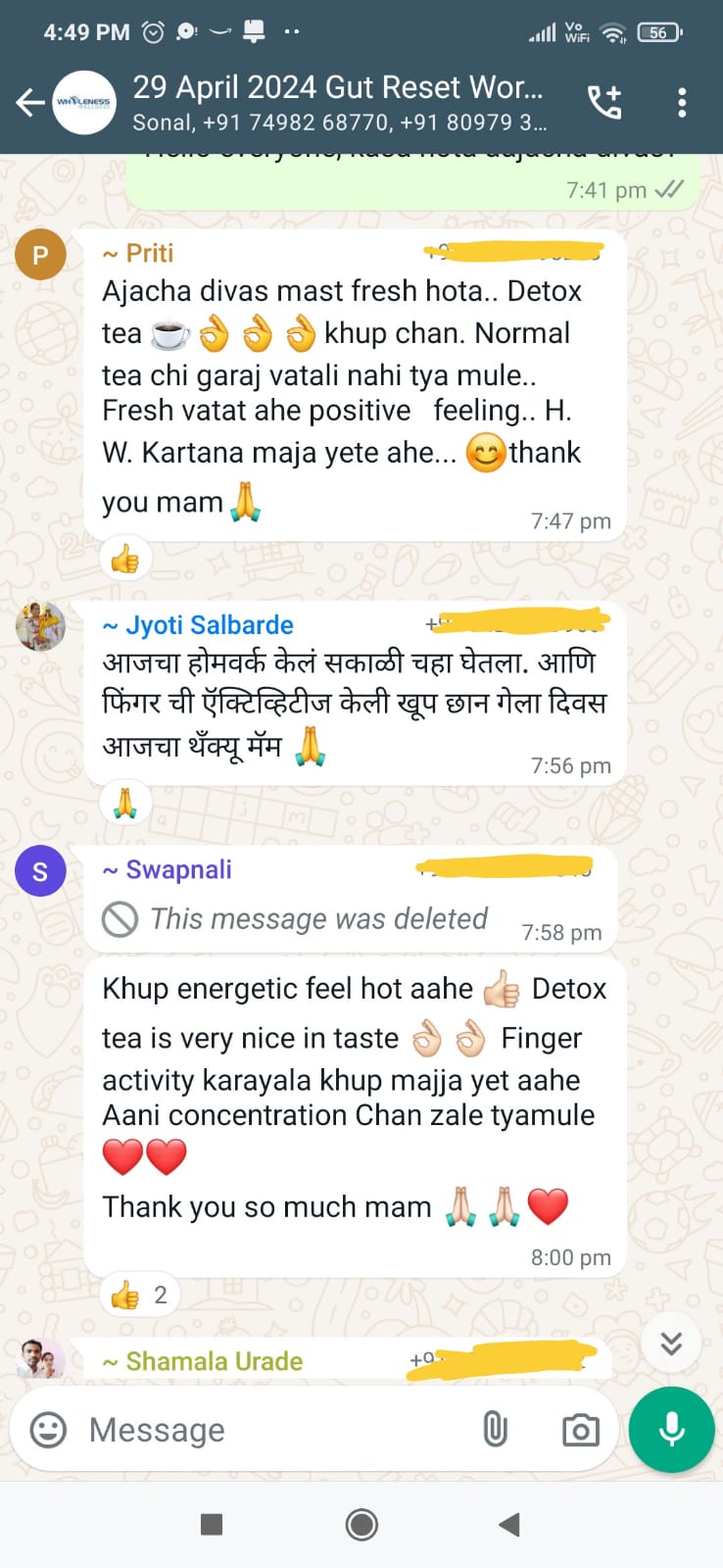Tap Jyoti Salbarde's sender name
Viewport: 723px width, 1568px height.
click(198, 625)
